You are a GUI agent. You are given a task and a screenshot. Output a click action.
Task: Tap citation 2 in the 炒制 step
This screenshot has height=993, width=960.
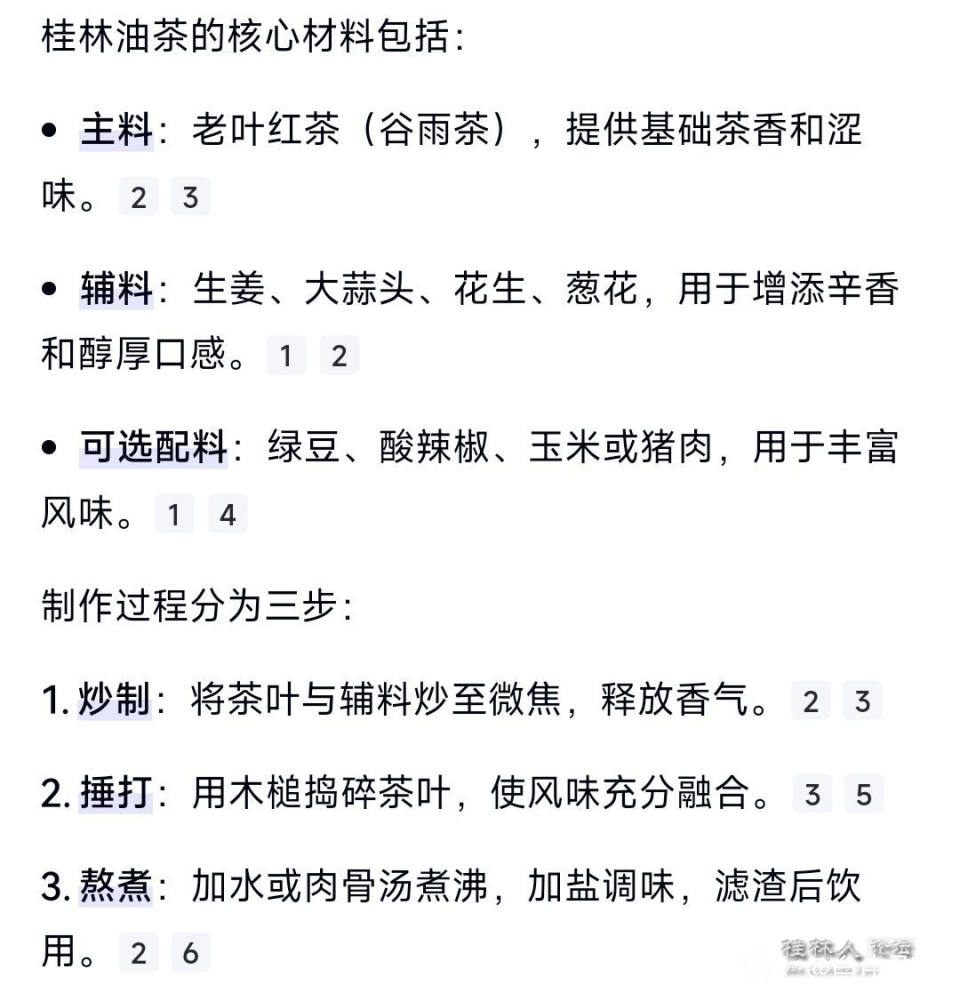pyautogui.click(x=810, y=701)
